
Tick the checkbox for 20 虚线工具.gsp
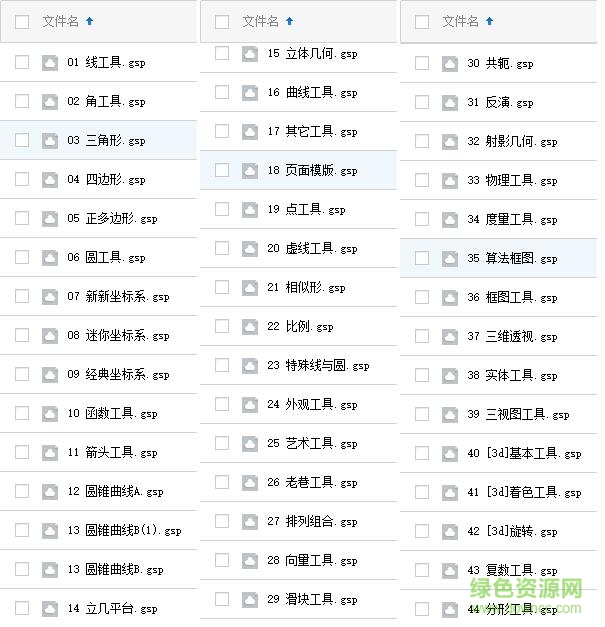coord(222,248)
